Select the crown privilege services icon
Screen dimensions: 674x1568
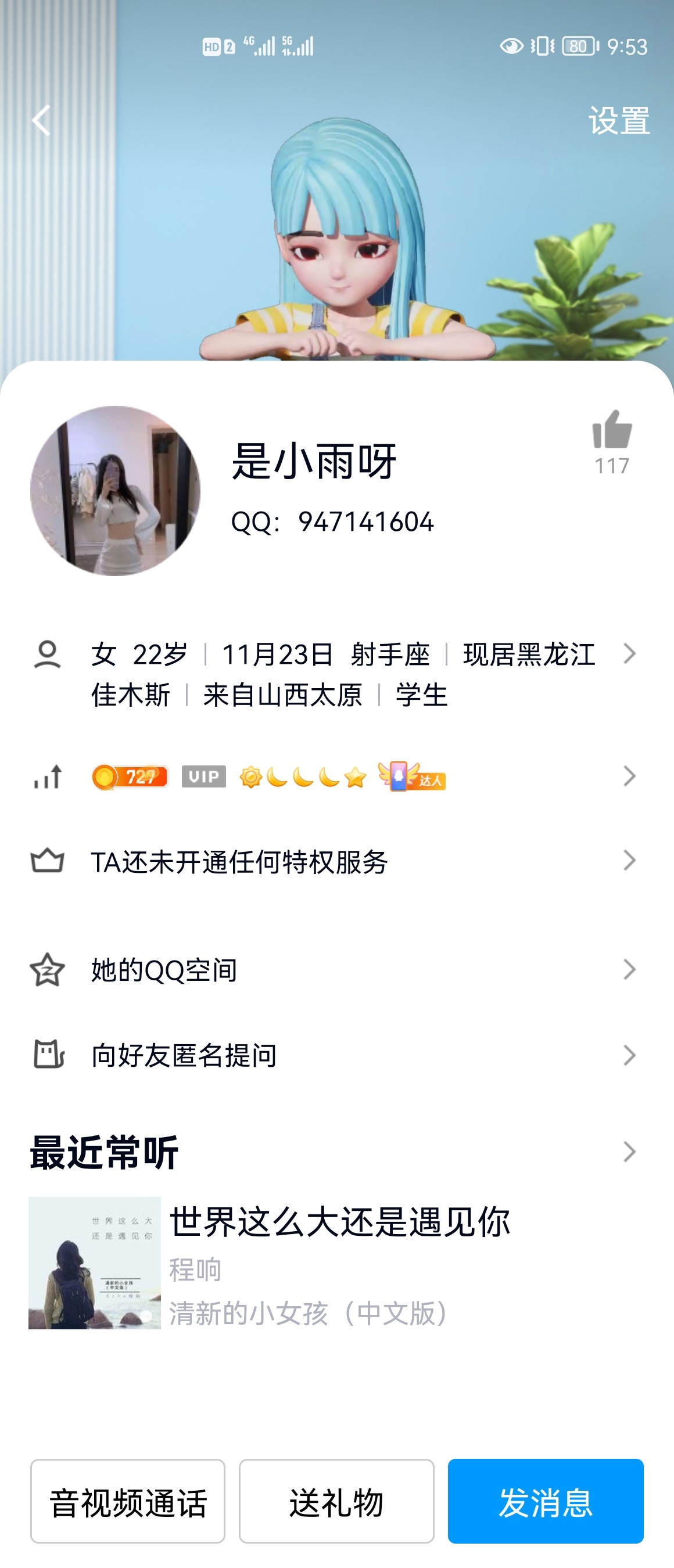(49, 860)
